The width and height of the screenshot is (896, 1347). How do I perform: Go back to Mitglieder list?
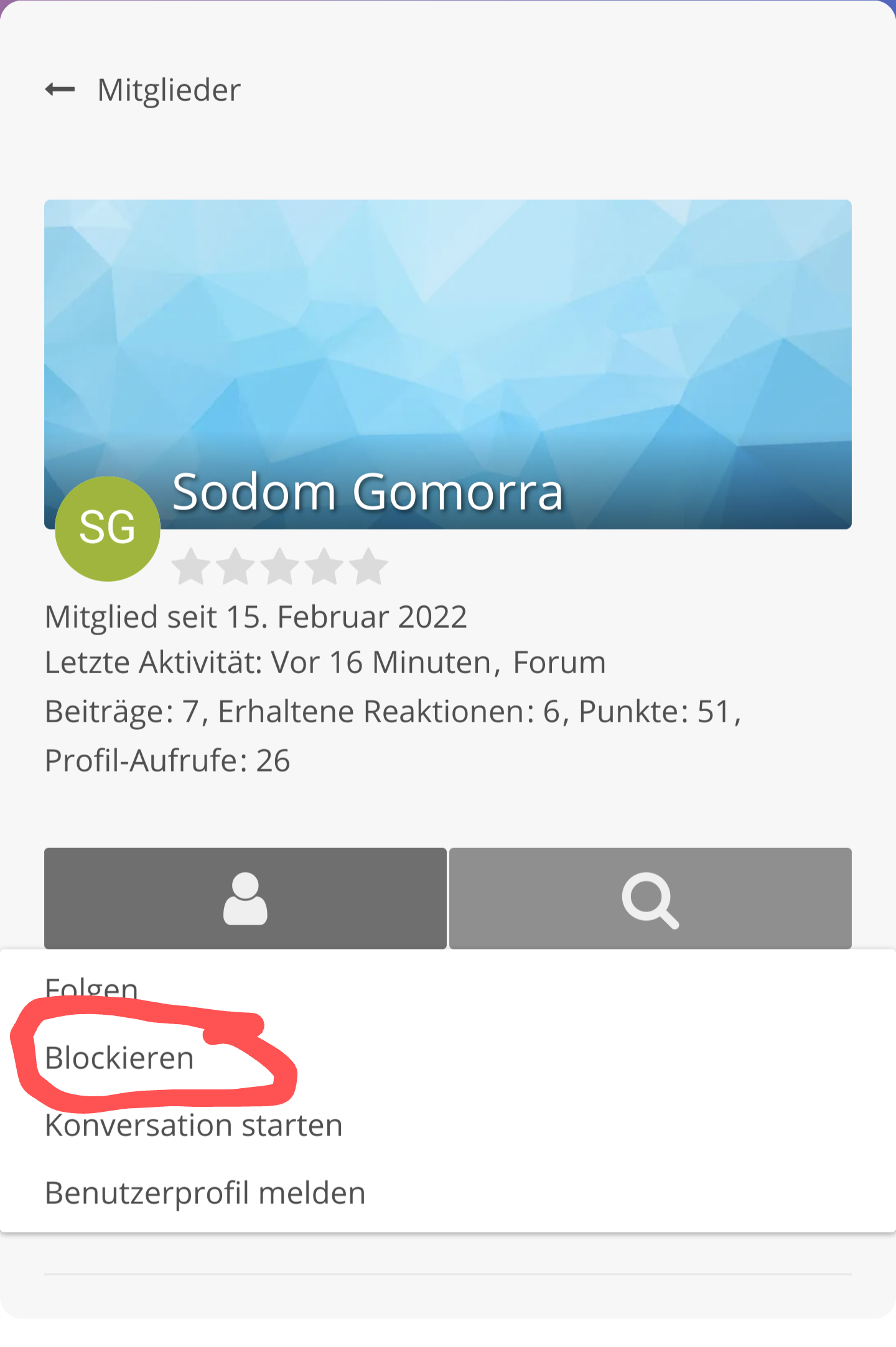tap(60, 90)
